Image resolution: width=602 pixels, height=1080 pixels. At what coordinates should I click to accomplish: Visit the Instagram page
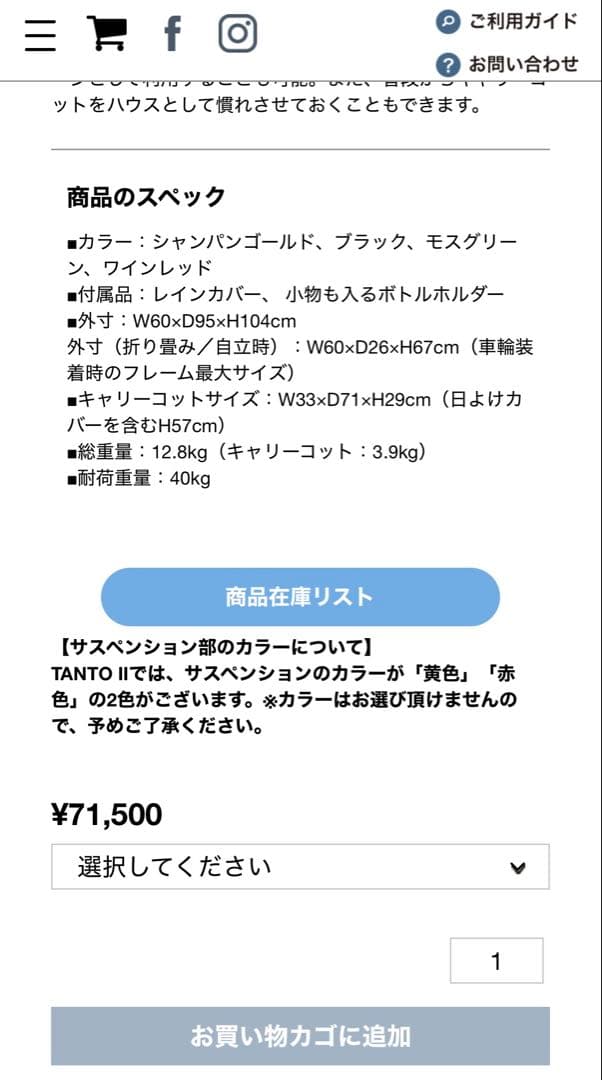[238, 34]
